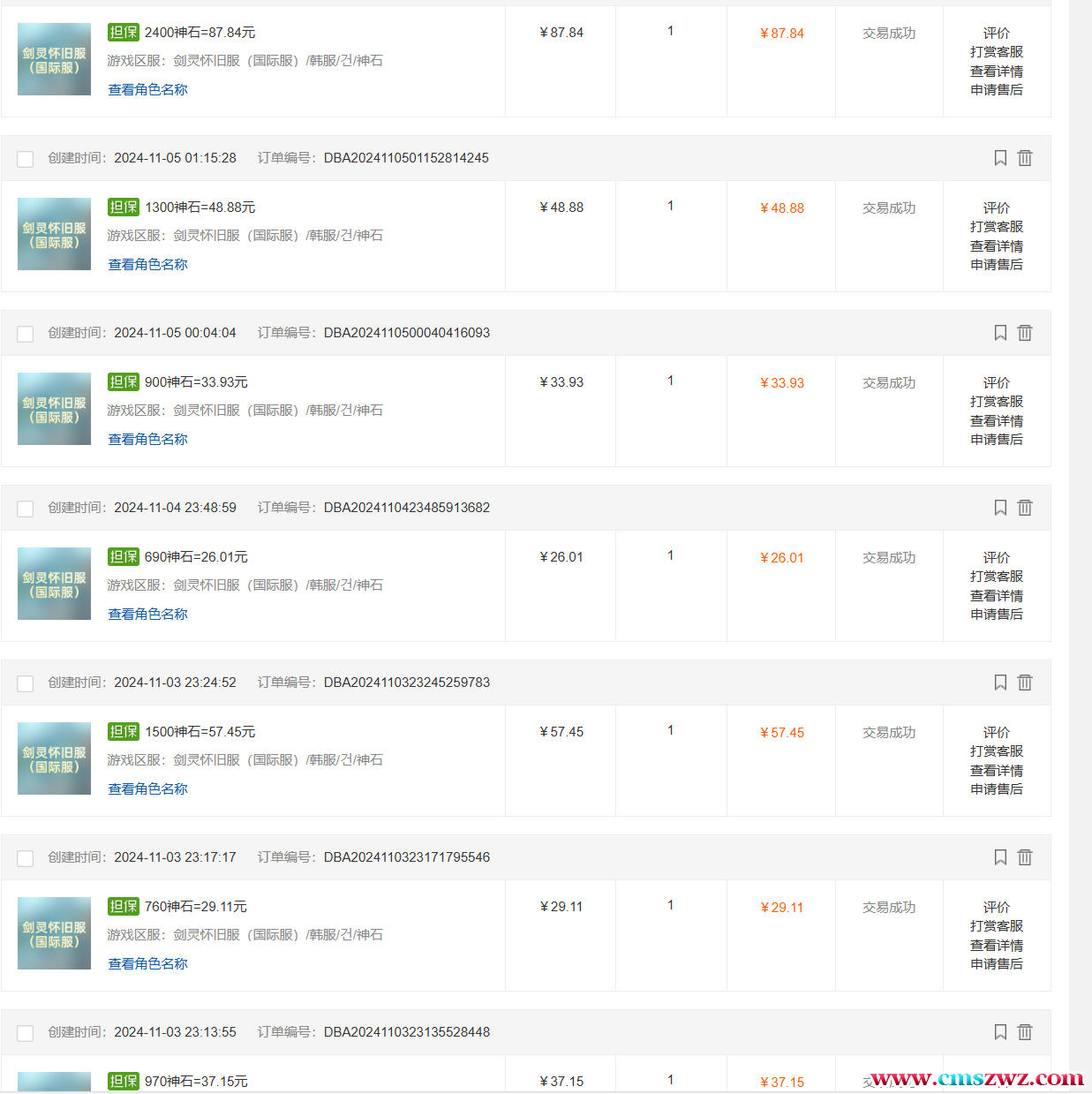Delete order DBA2024110500040416093

[1025, 333]
